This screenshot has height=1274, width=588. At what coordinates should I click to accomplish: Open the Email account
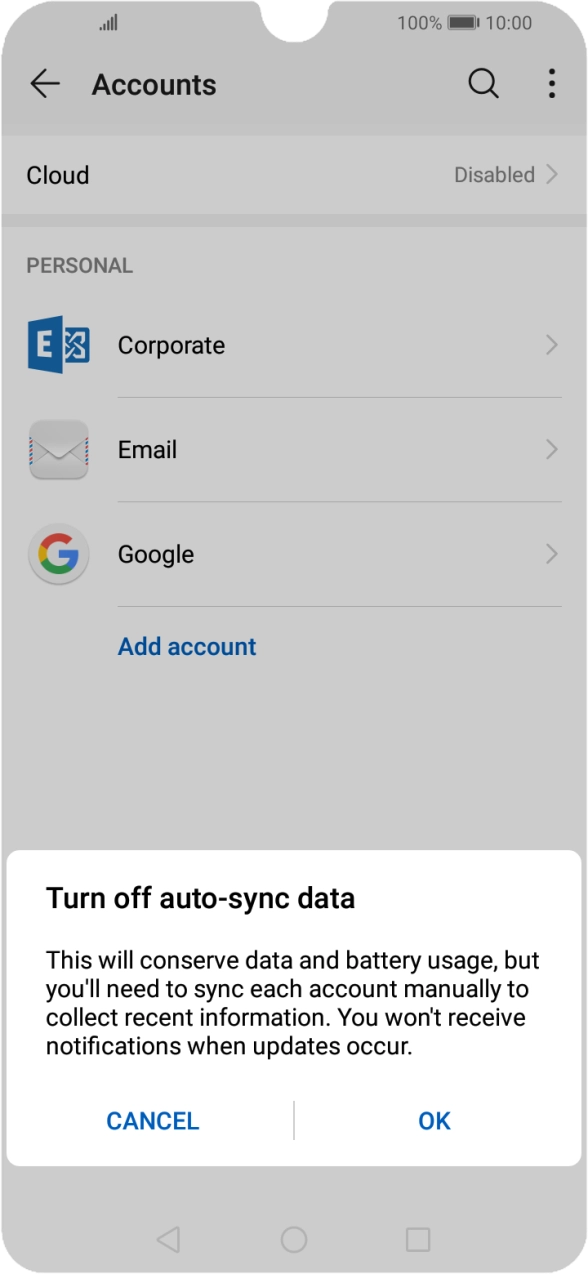[x=294, y=450]
